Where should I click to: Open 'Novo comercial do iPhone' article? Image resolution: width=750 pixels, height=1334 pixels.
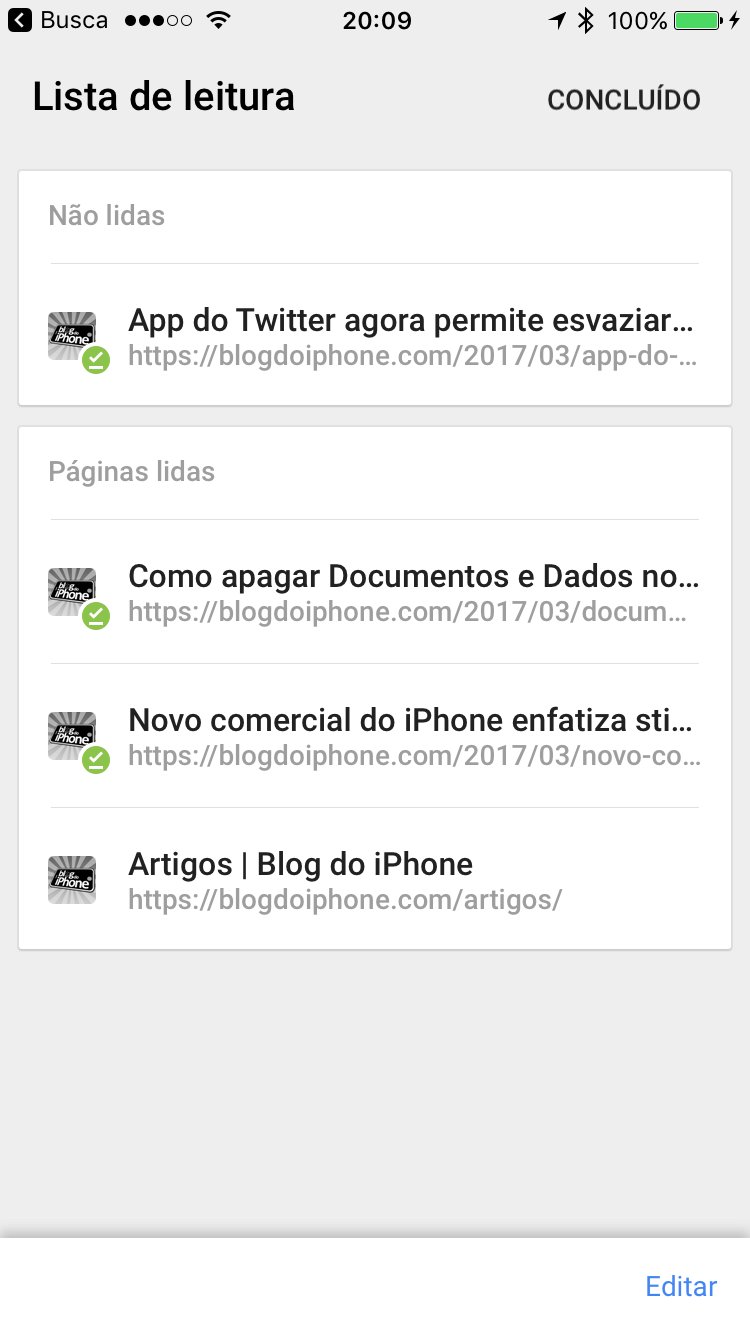pos(375,736)
